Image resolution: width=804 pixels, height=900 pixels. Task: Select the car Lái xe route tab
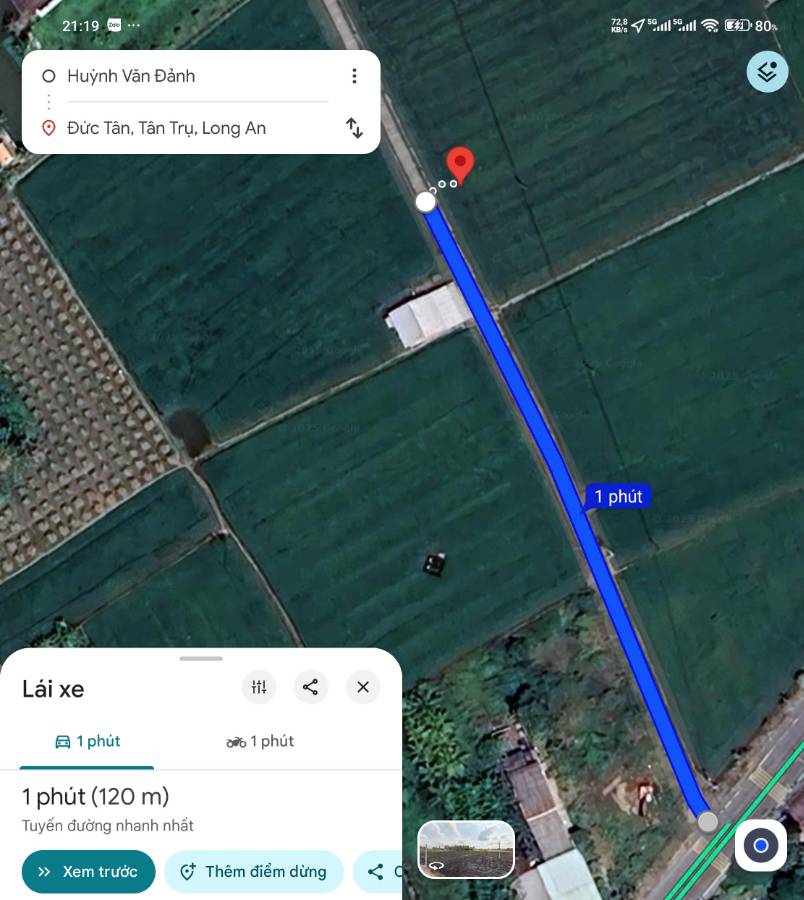(x=86, y=741)
